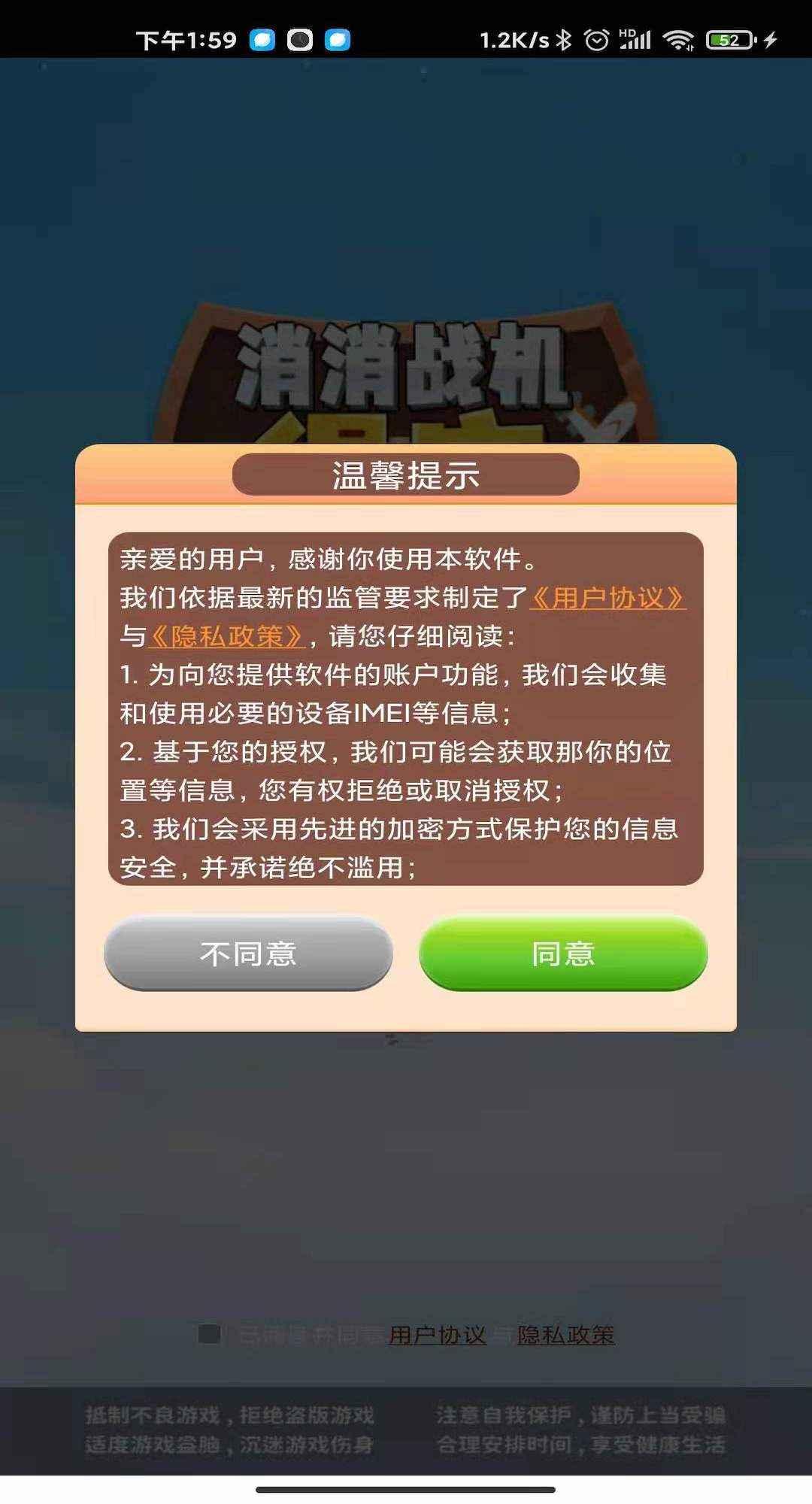This screenshot has height=1504, width=812.
Task: Tap the Wi-Fi signal icon
Action: click(x=678, y=39)
